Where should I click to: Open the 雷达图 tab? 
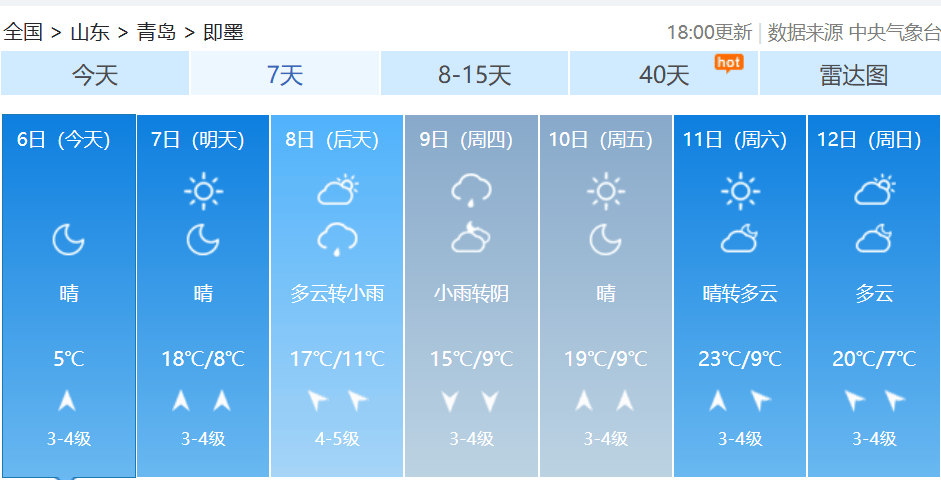[853, 75]
